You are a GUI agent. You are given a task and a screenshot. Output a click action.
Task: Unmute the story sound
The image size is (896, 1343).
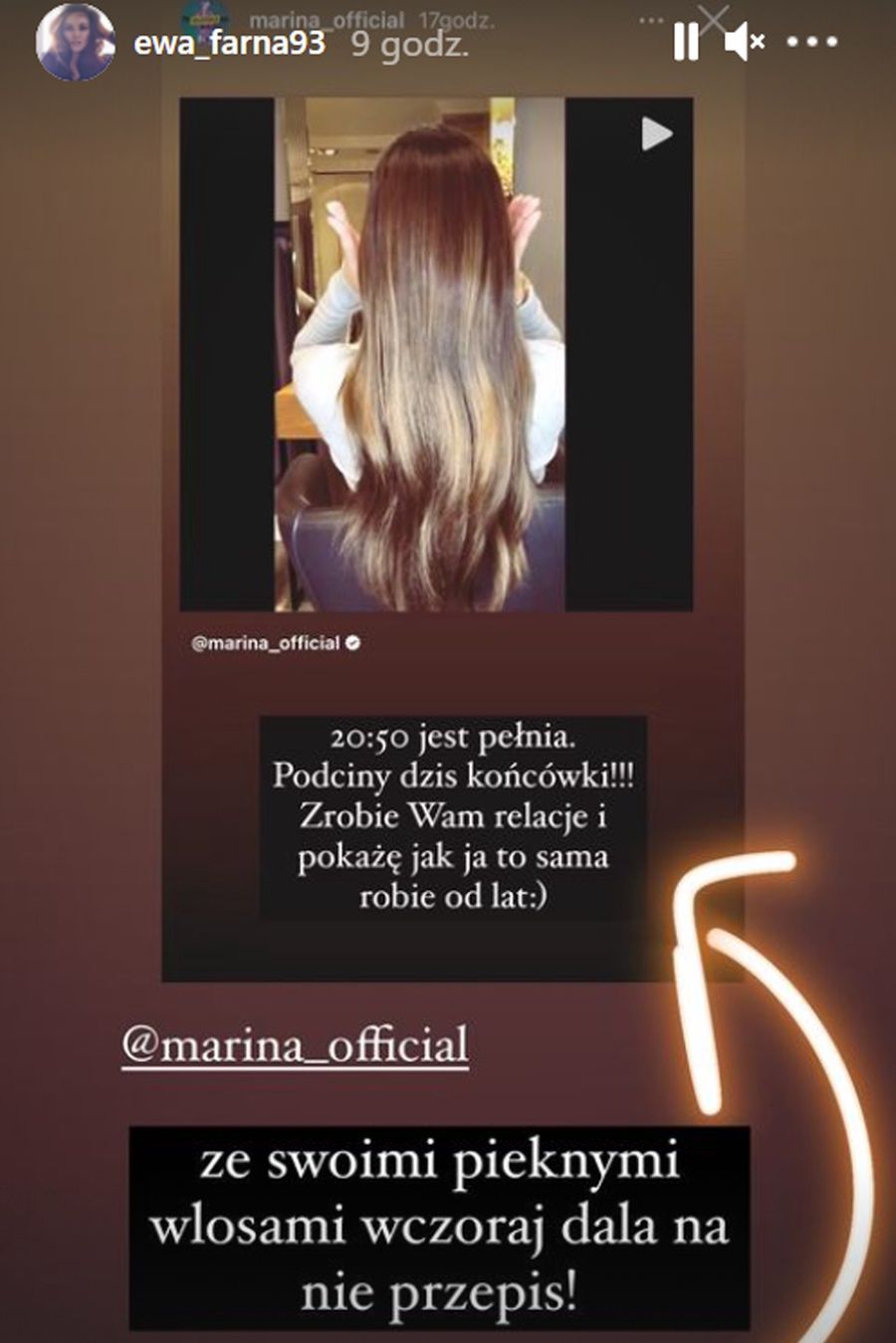(744, 42)
